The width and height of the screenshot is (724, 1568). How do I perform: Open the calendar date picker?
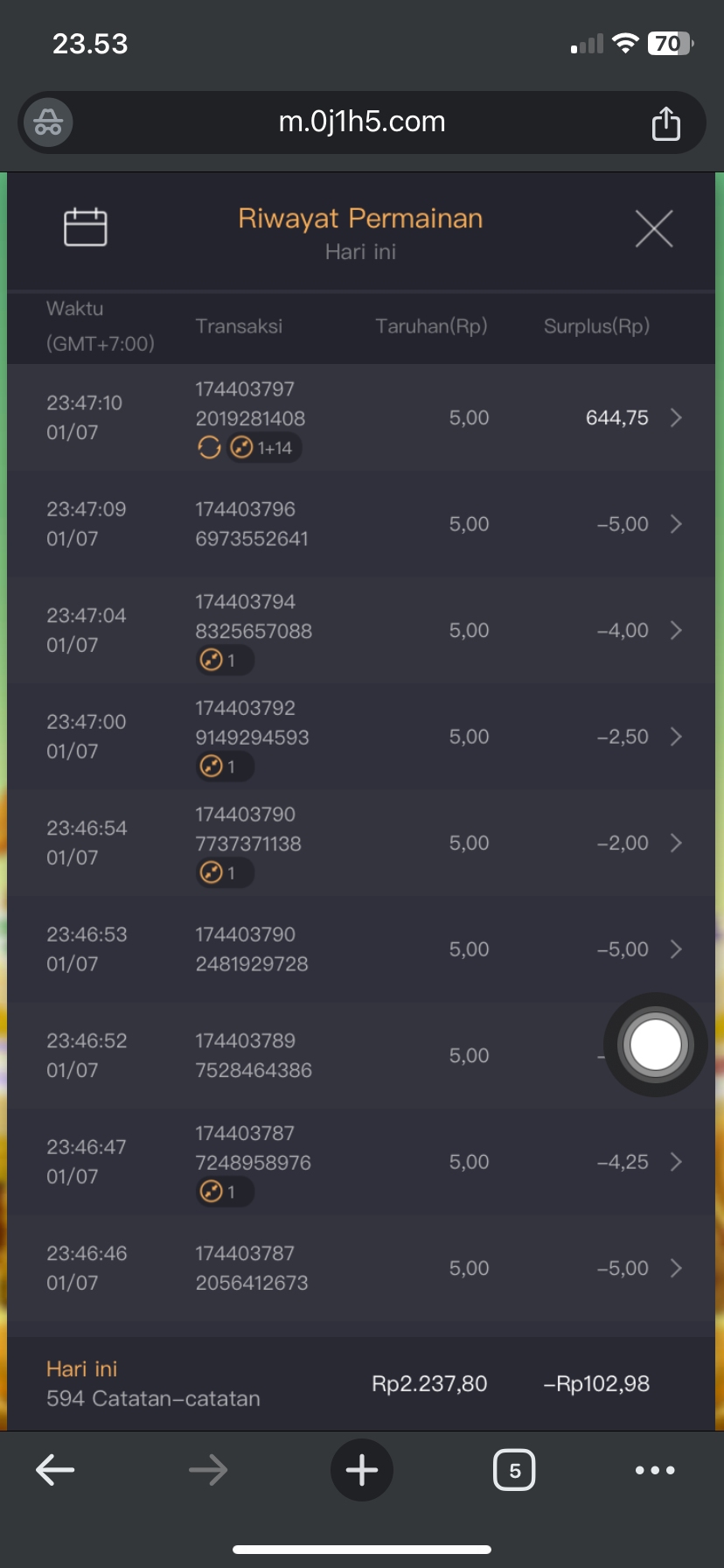click(x=86, y=227)
